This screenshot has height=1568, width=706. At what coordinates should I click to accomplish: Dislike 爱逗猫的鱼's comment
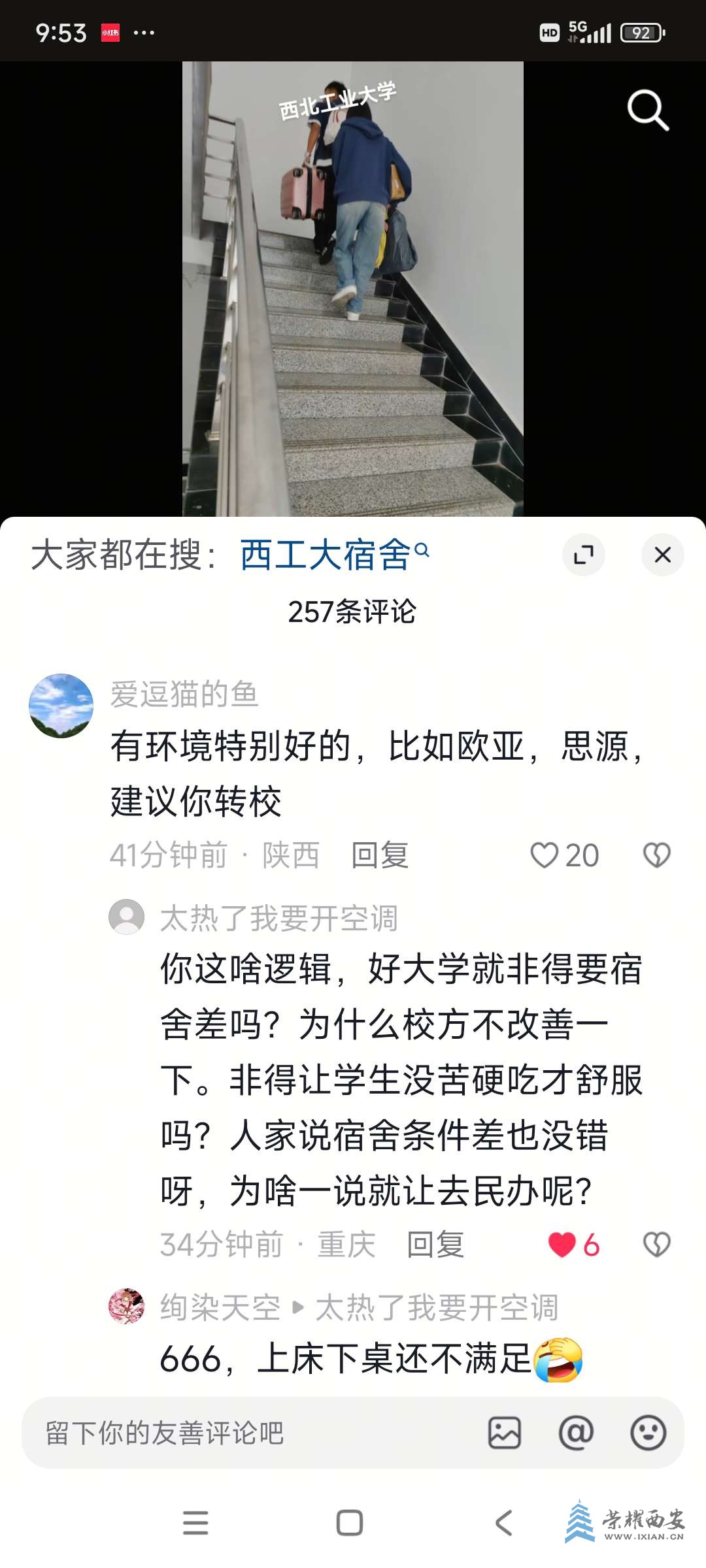(x=656, y=855)
